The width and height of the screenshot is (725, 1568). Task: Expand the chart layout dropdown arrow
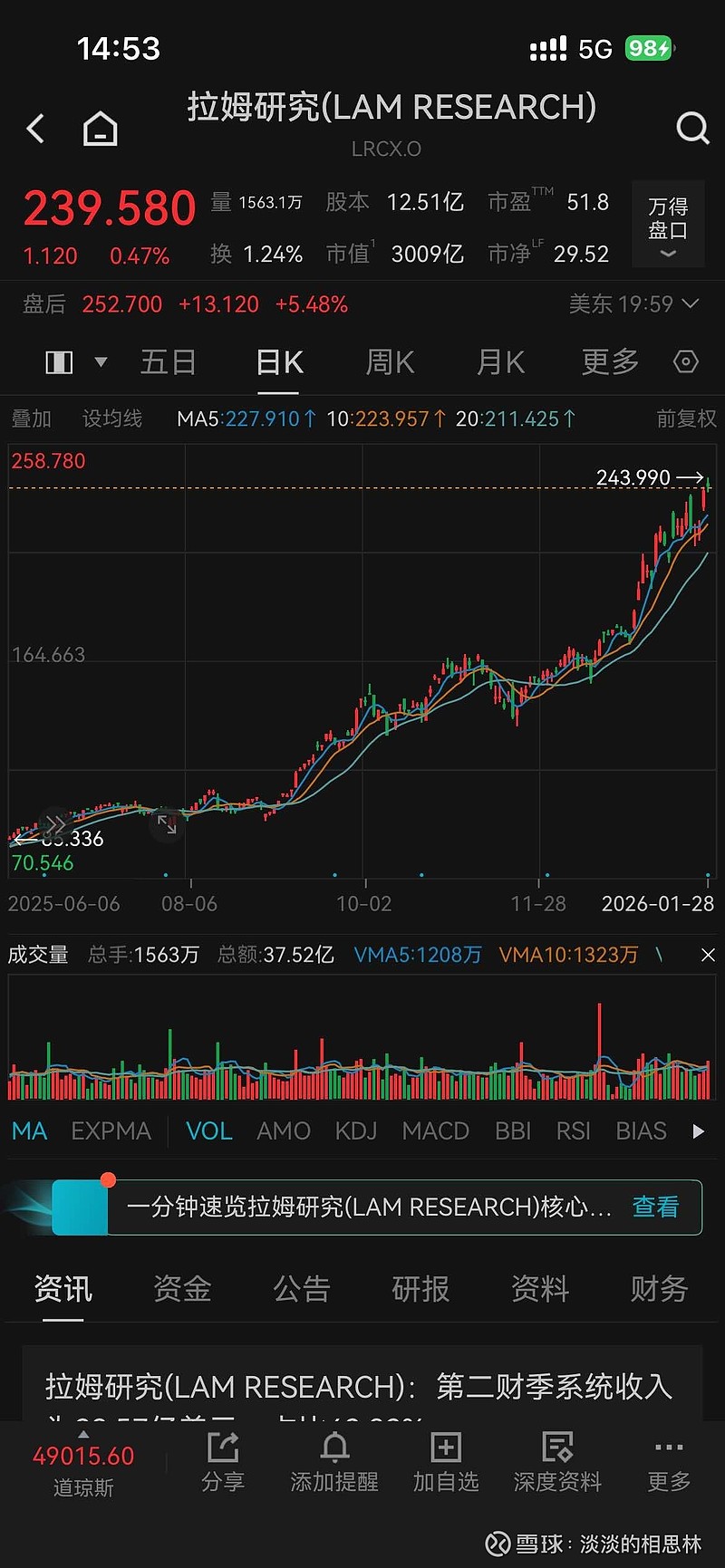tap(100, 361)
